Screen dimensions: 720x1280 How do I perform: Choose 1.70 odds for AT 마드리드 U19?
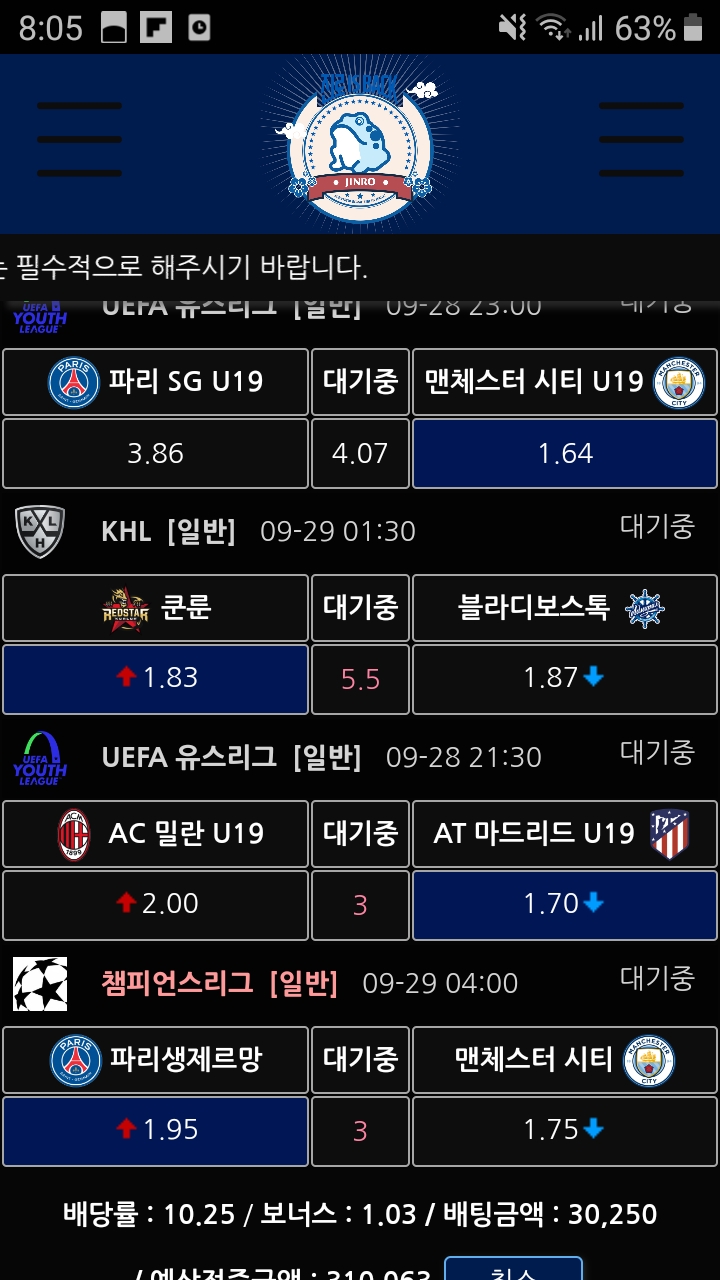tap(565, 904)
